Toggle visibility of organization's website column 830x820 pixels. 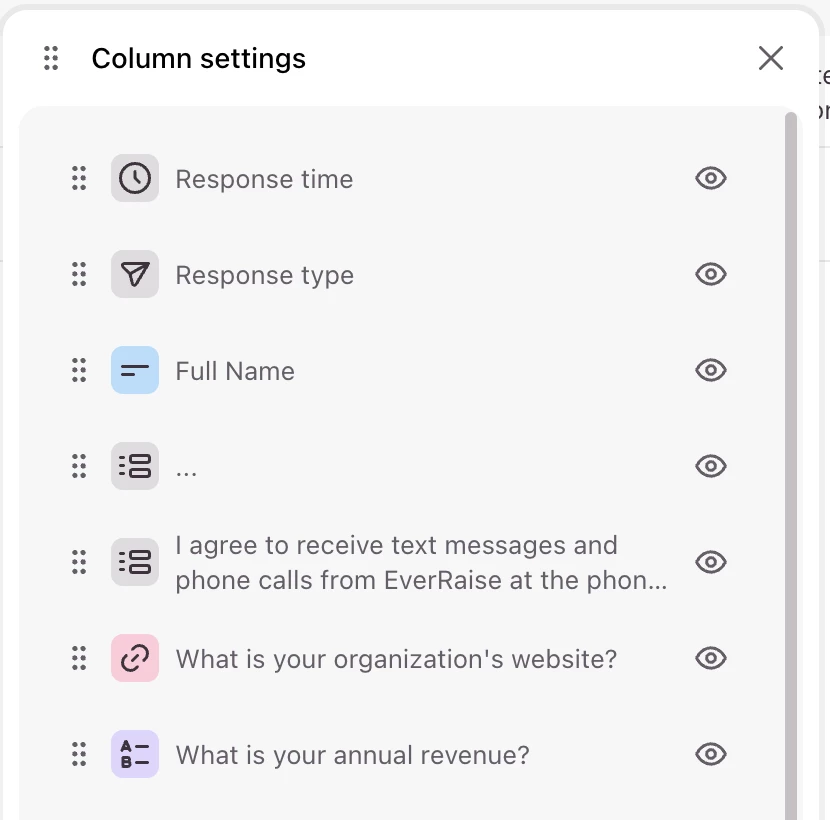tap(710, 658)
